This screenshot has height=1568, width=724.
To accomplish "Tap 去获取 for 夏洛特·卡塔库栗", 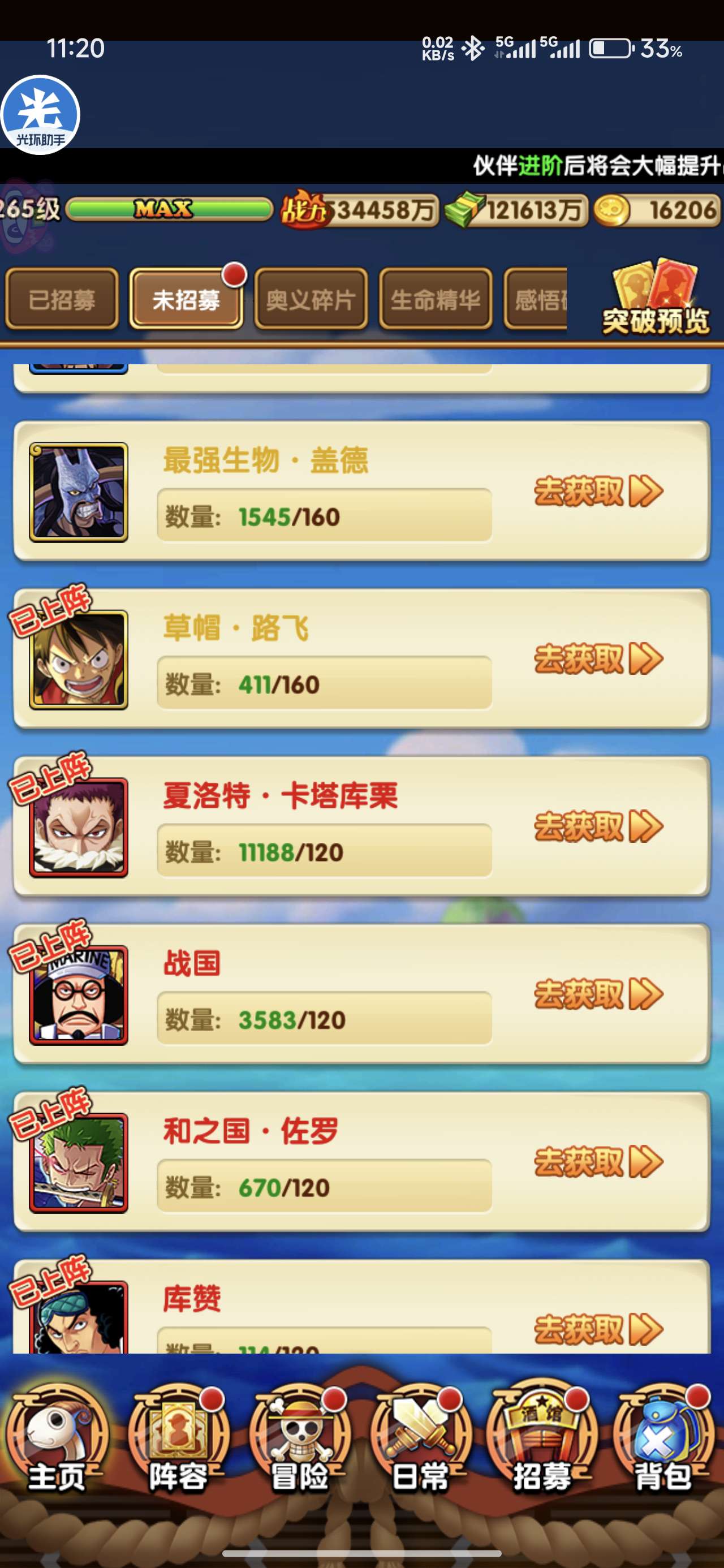I will pyautogui.click(x=598, y=826).
